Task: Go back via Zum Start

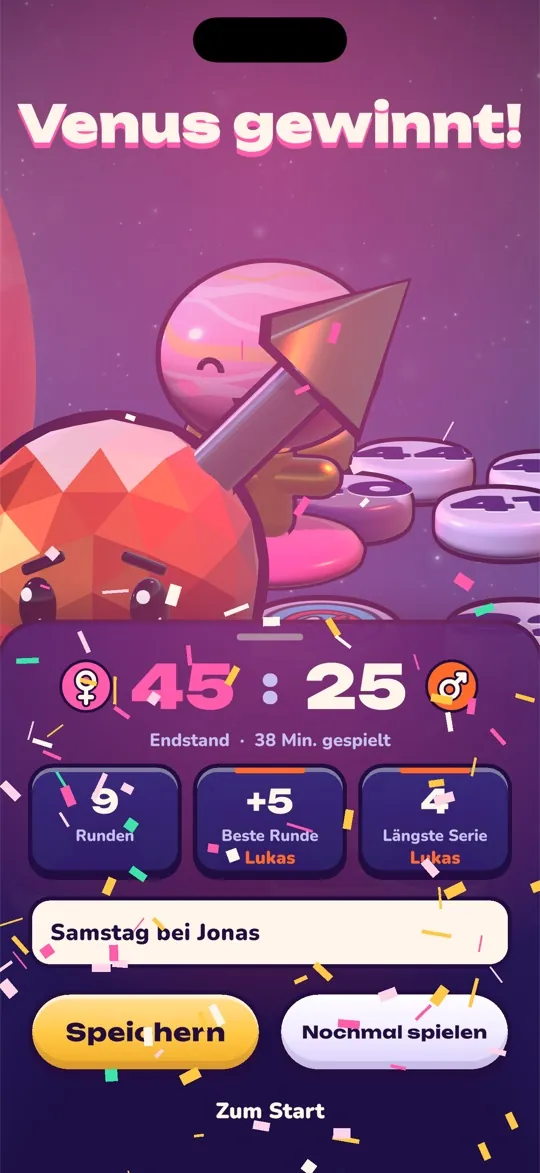Action: click(x=270, y=1111)
